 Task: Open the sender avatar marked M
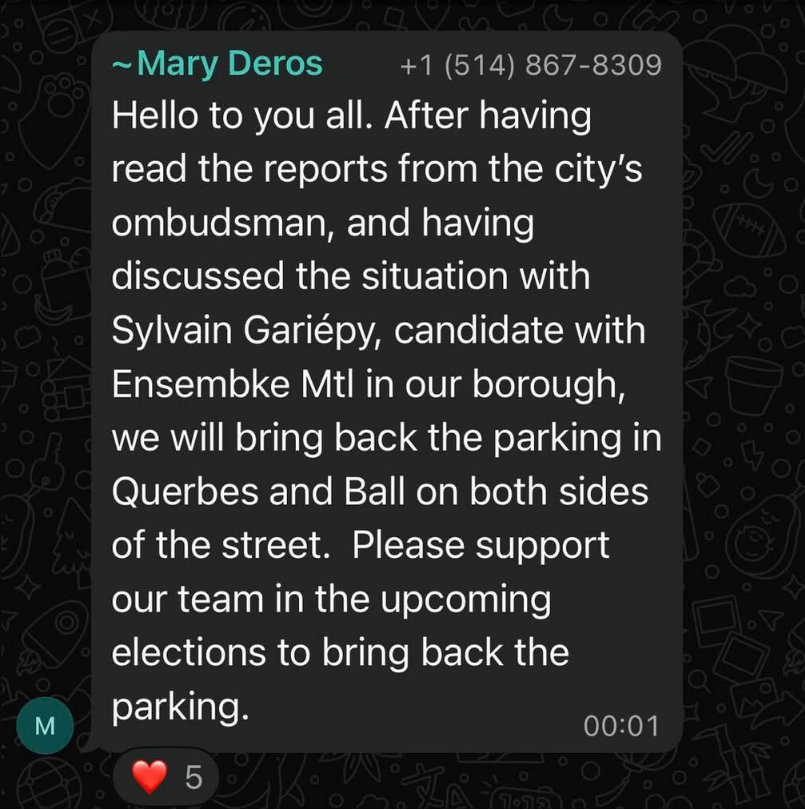click(44, 726)
